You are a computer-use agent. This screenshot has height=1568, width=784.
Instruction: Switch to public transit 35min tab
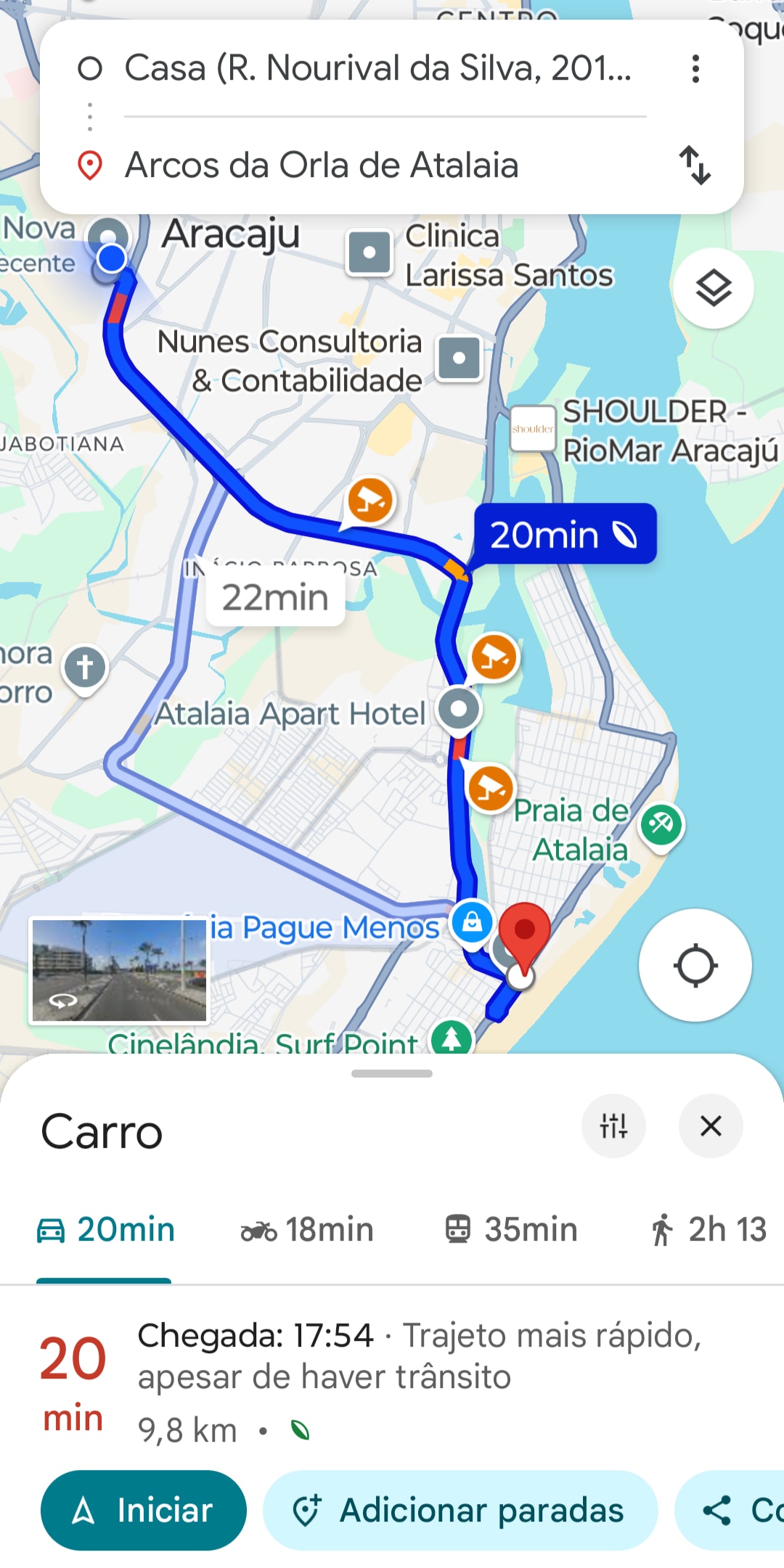pos(511,1230)
